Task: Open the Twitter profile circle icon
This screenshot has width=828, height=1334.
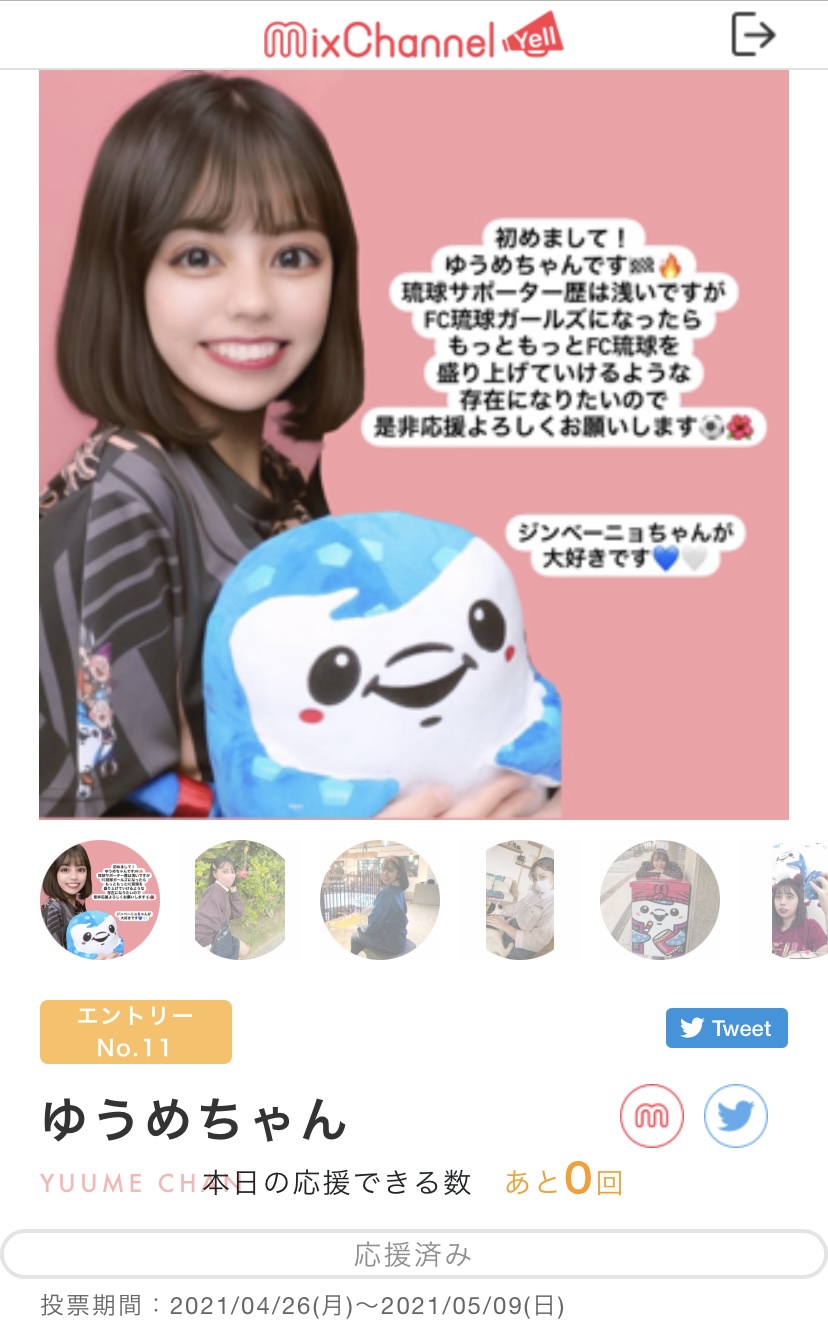Action: click(x=735, y=1115)
